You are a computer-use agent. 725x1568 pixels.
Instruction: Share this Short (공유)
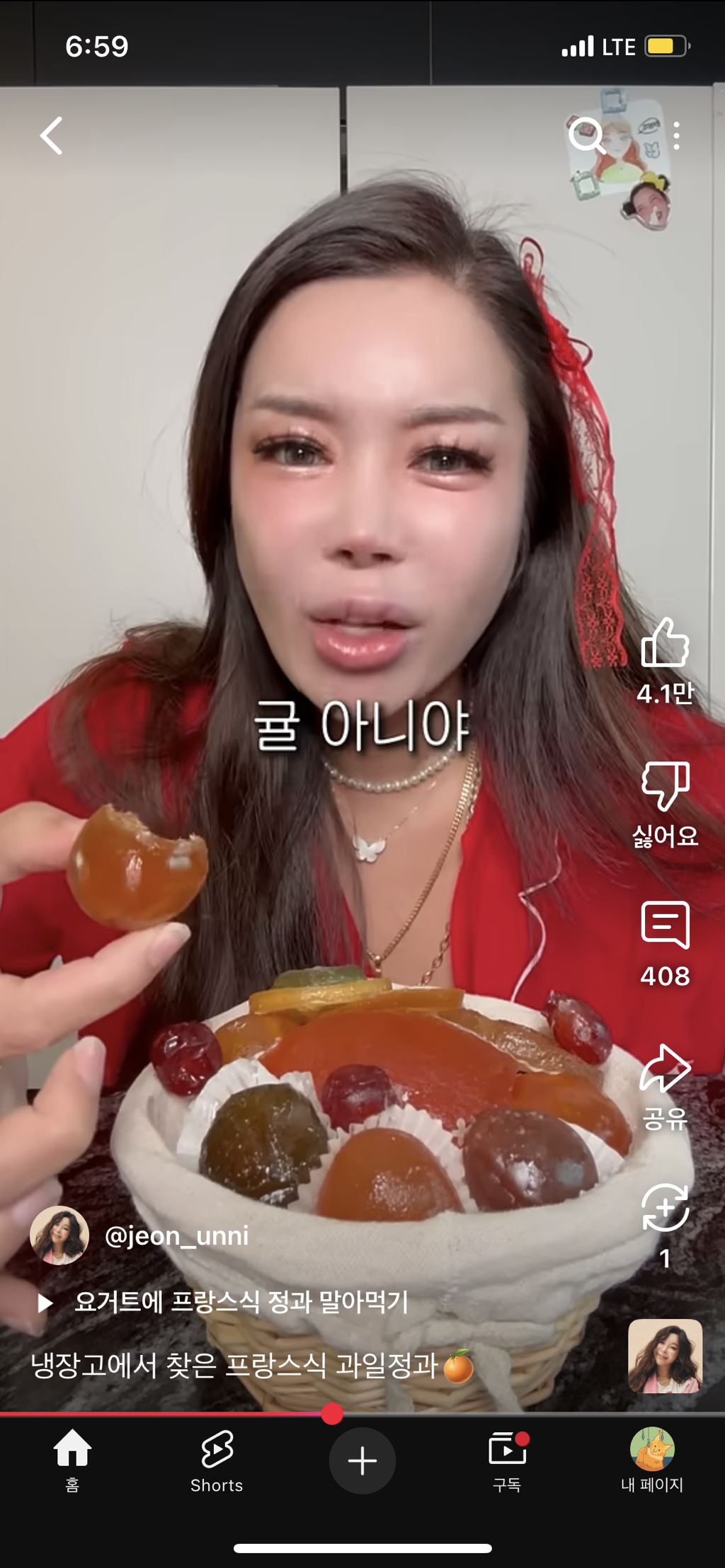click(665, 1068)
